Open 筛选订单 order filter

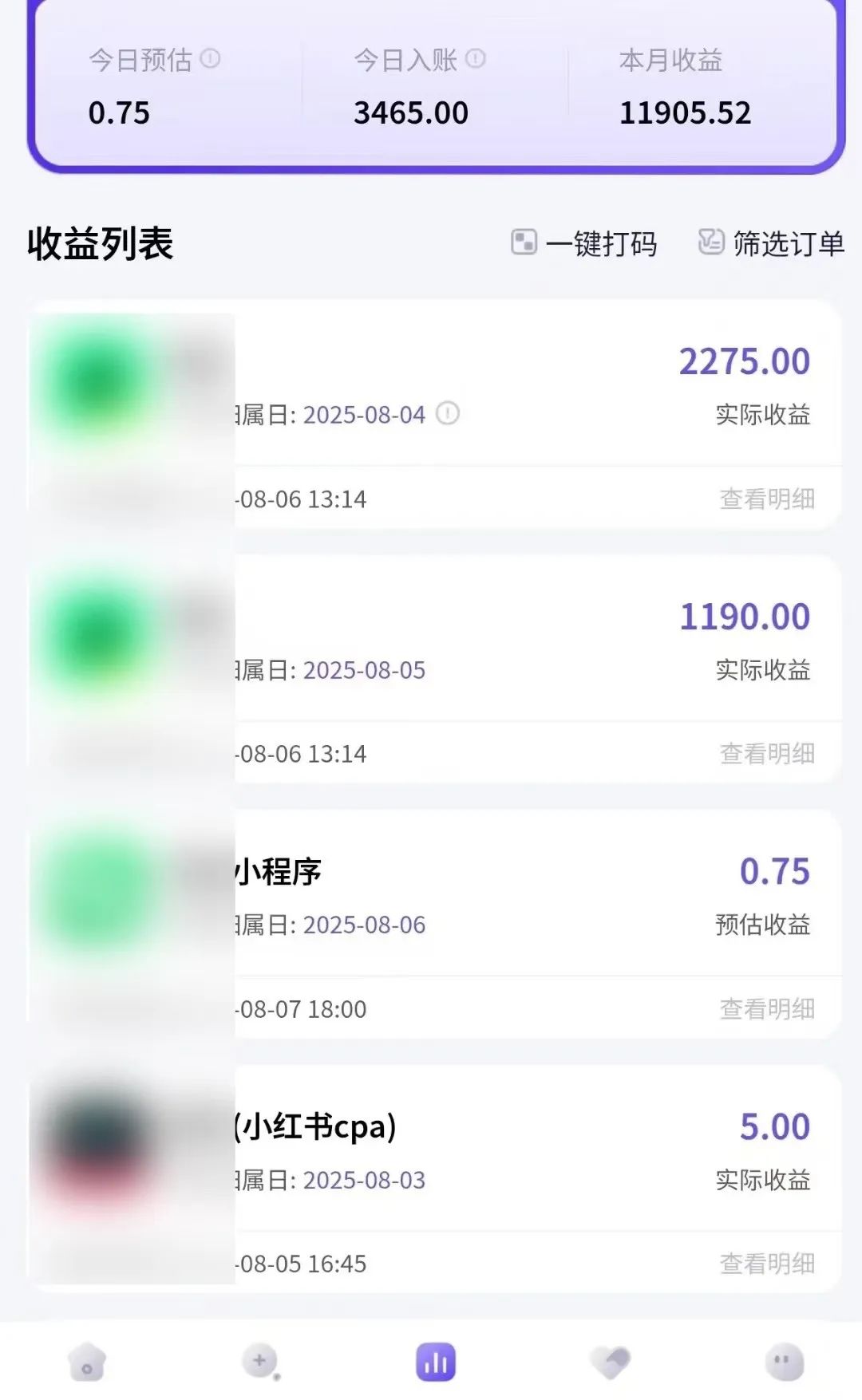coord(771,243)
